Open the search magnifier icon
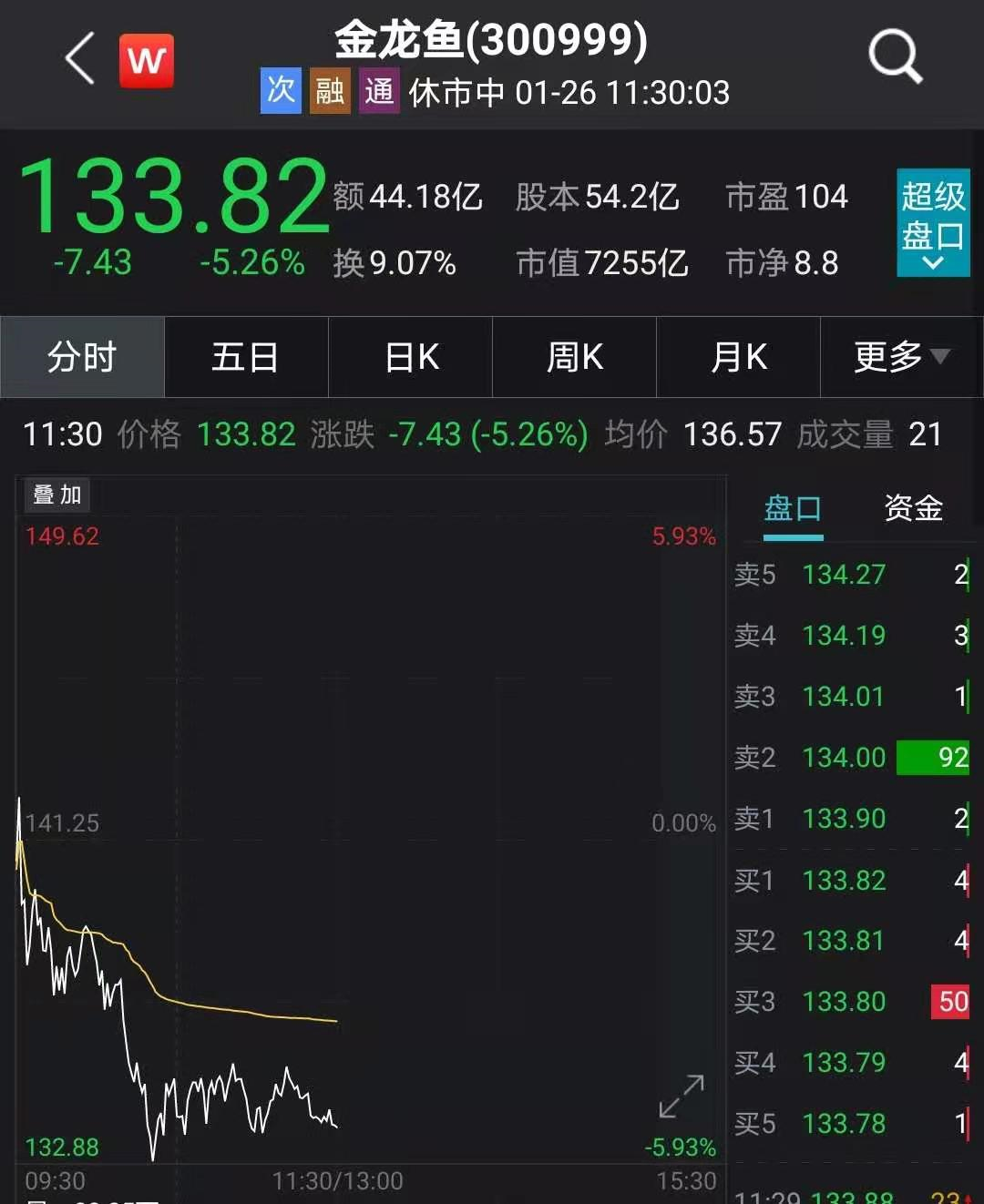 pyautogui.click(x=895, y=56)
